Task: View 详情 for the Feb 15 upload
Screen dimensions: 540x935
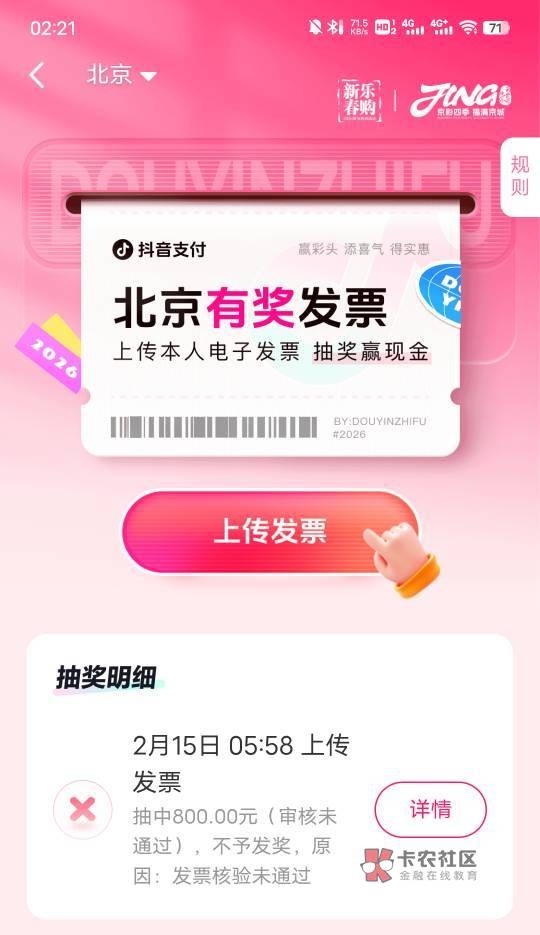Action: pos(430,810)
